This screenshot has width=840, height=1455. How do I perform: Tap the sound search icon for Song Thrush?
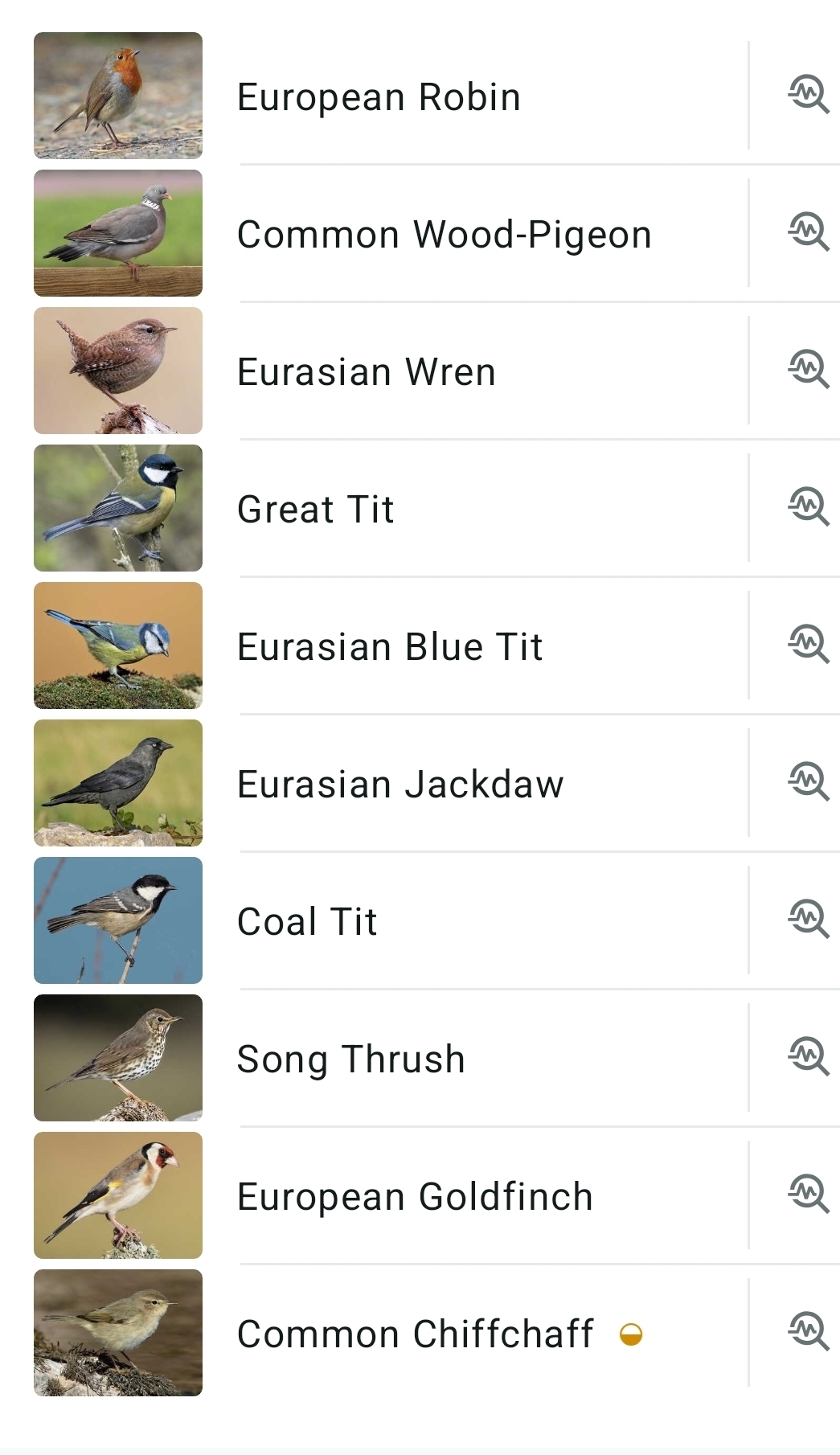tap(807, 1057)
